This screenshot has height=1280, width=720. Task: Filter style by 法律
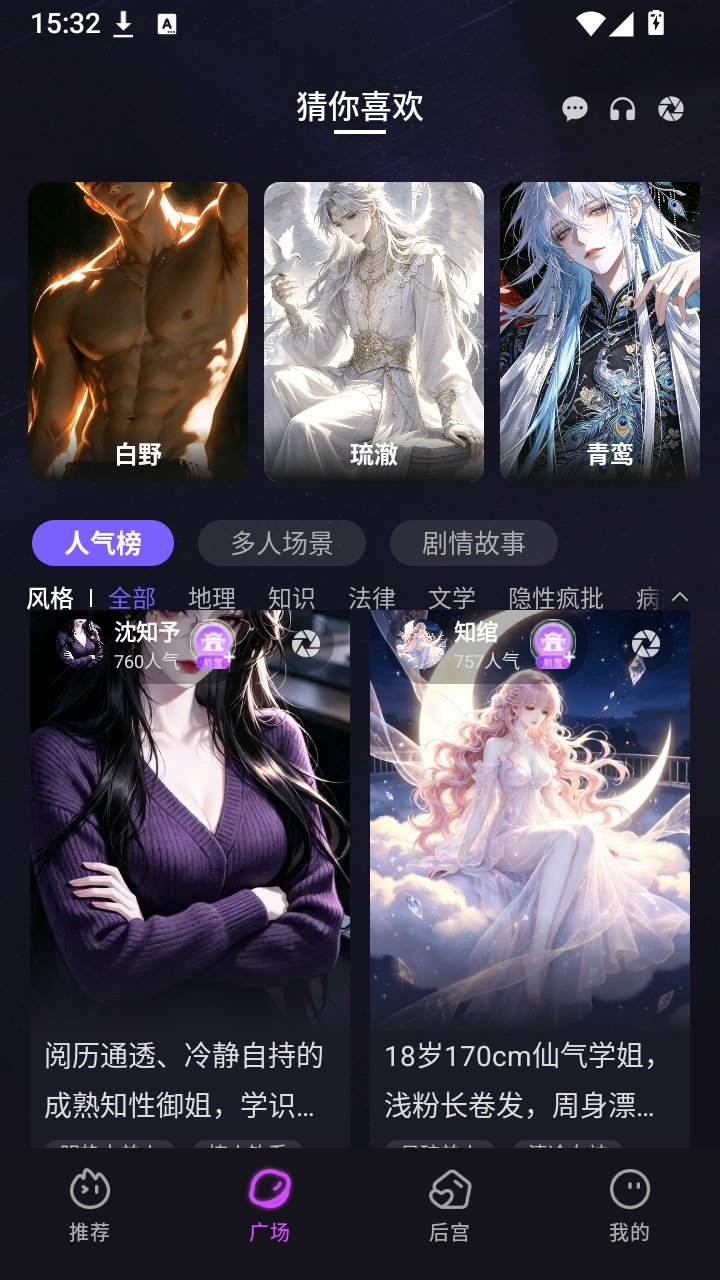[x=372, y=598]
